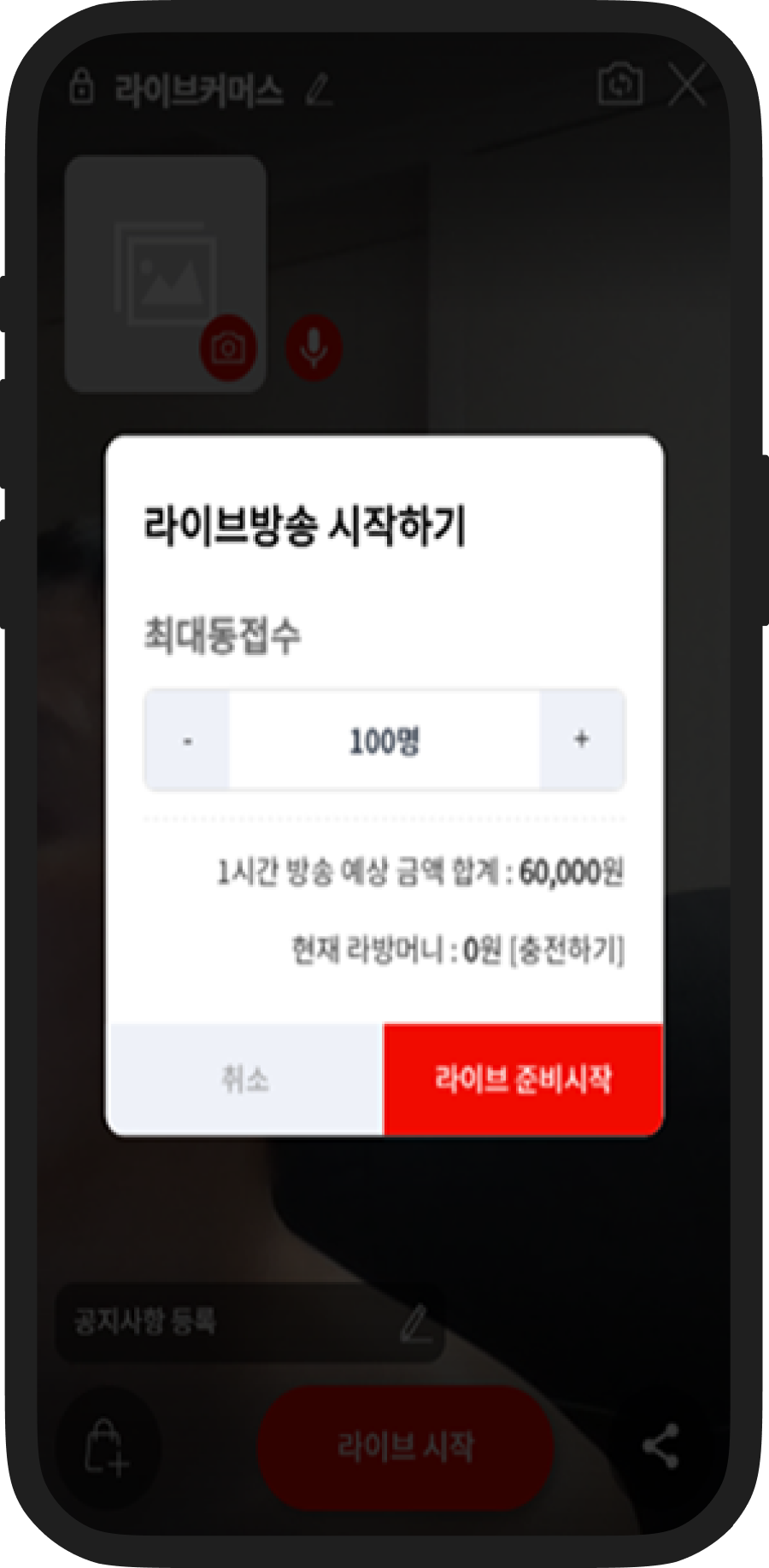This screenshot has width=769, height=1568.
Task: Increase the maximum concurrent viewers with plus
Action: click(581, 740)
